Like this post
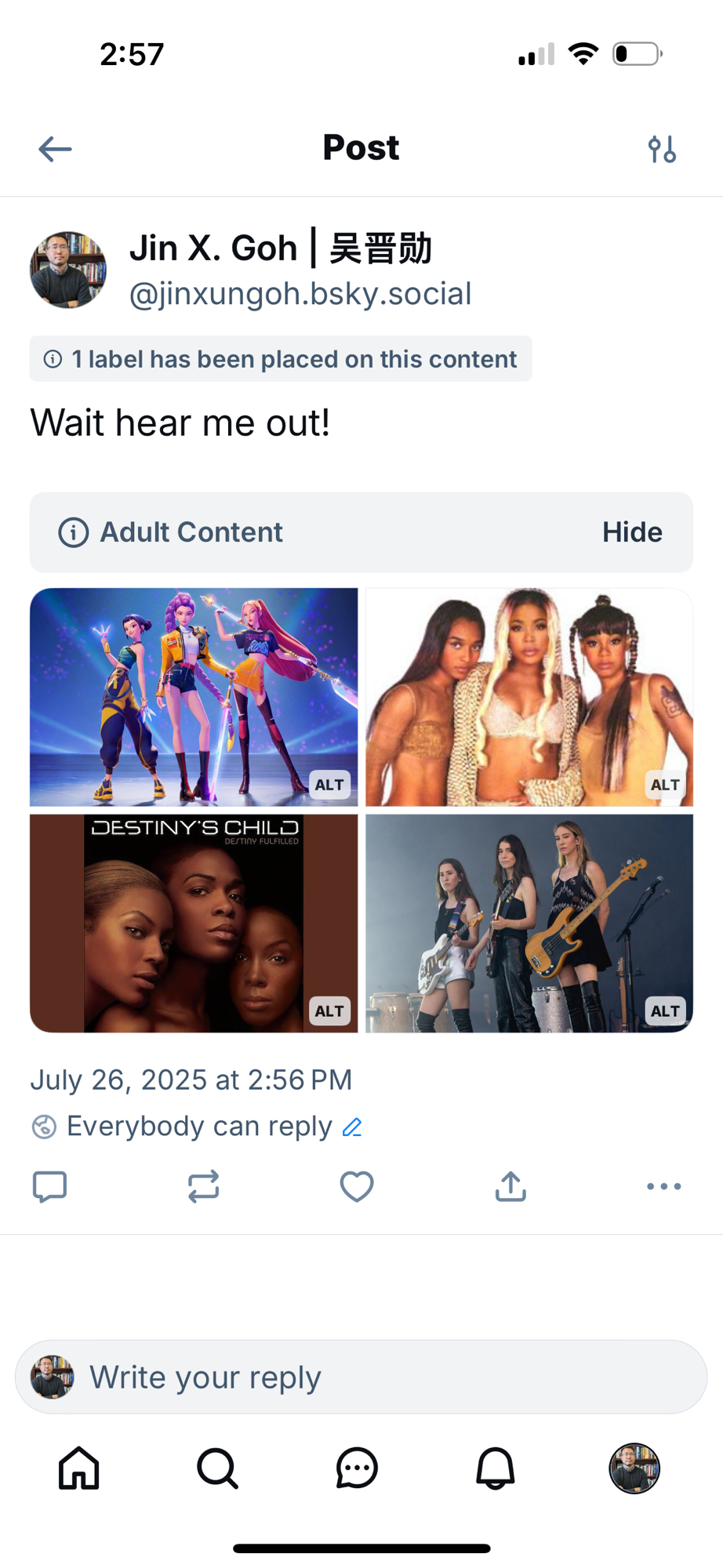This screenshot has height=1568, width=723. (x=357, y=1186)
